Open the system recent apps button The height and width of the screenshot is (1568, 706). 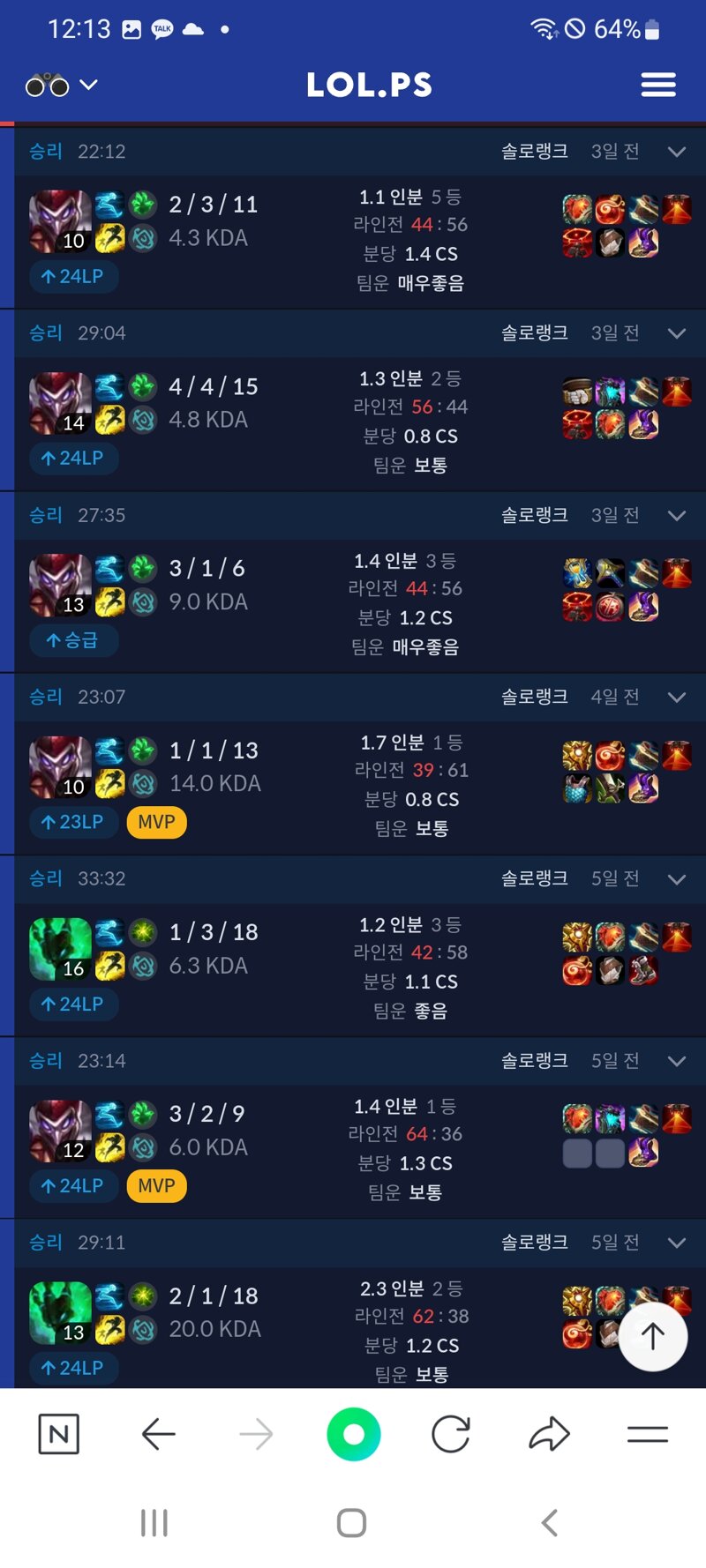[154, 1522]
